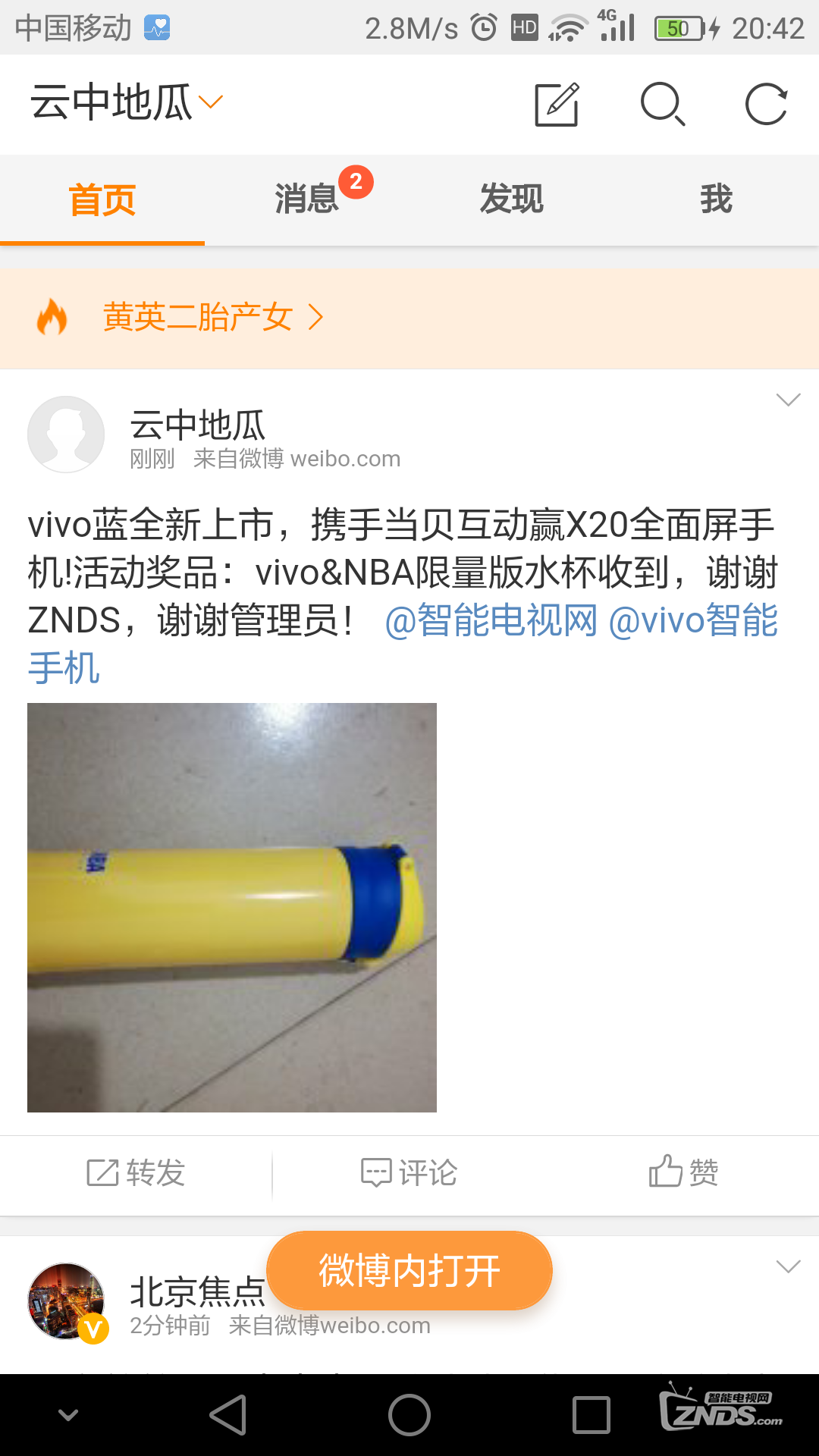819x1456 pixels.
Task: Go to the 我 tab
Action: [x=716, y=199]
